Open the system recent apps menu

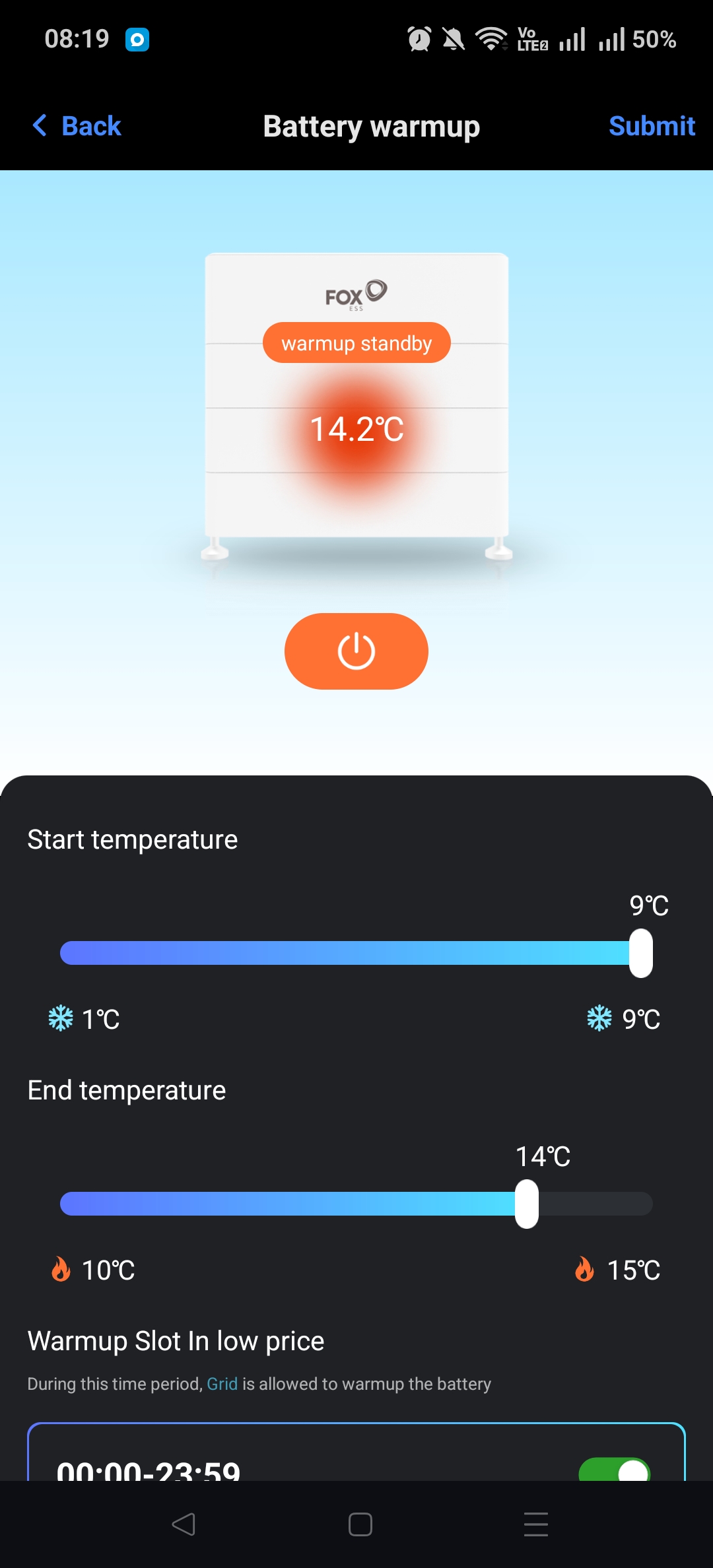[x=535, y=1524]
